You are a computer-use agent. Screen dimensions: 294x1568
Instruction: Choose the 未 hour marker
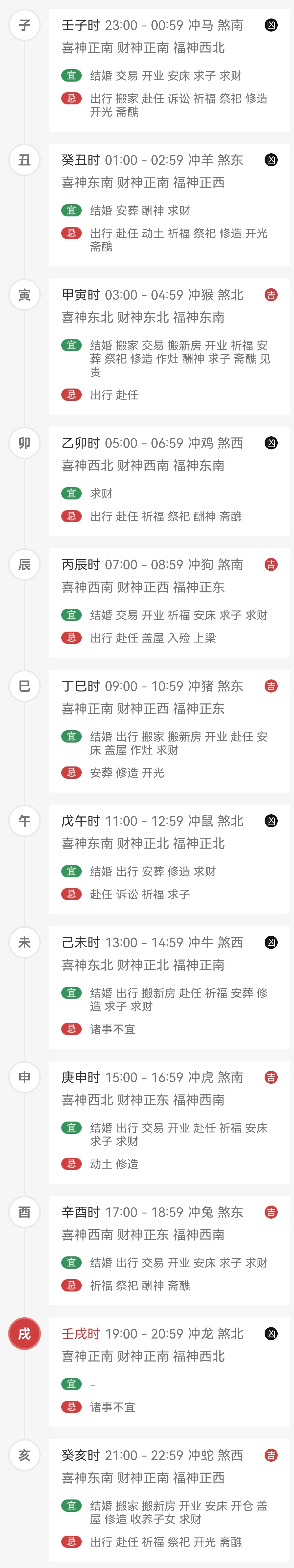tap(24, 943)
